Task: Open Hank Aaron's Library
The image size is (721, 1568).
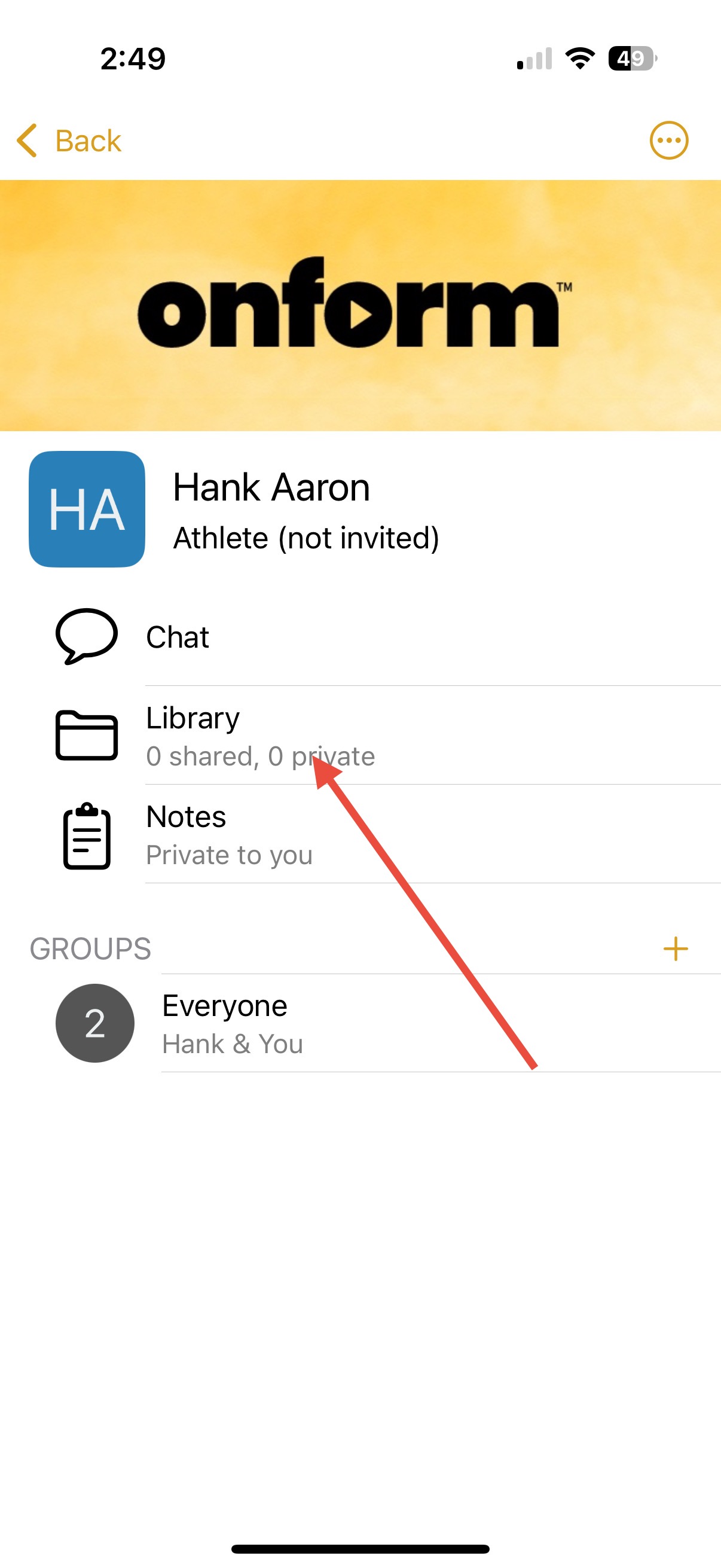Action: pyautogui.click(x=360, y=736)
